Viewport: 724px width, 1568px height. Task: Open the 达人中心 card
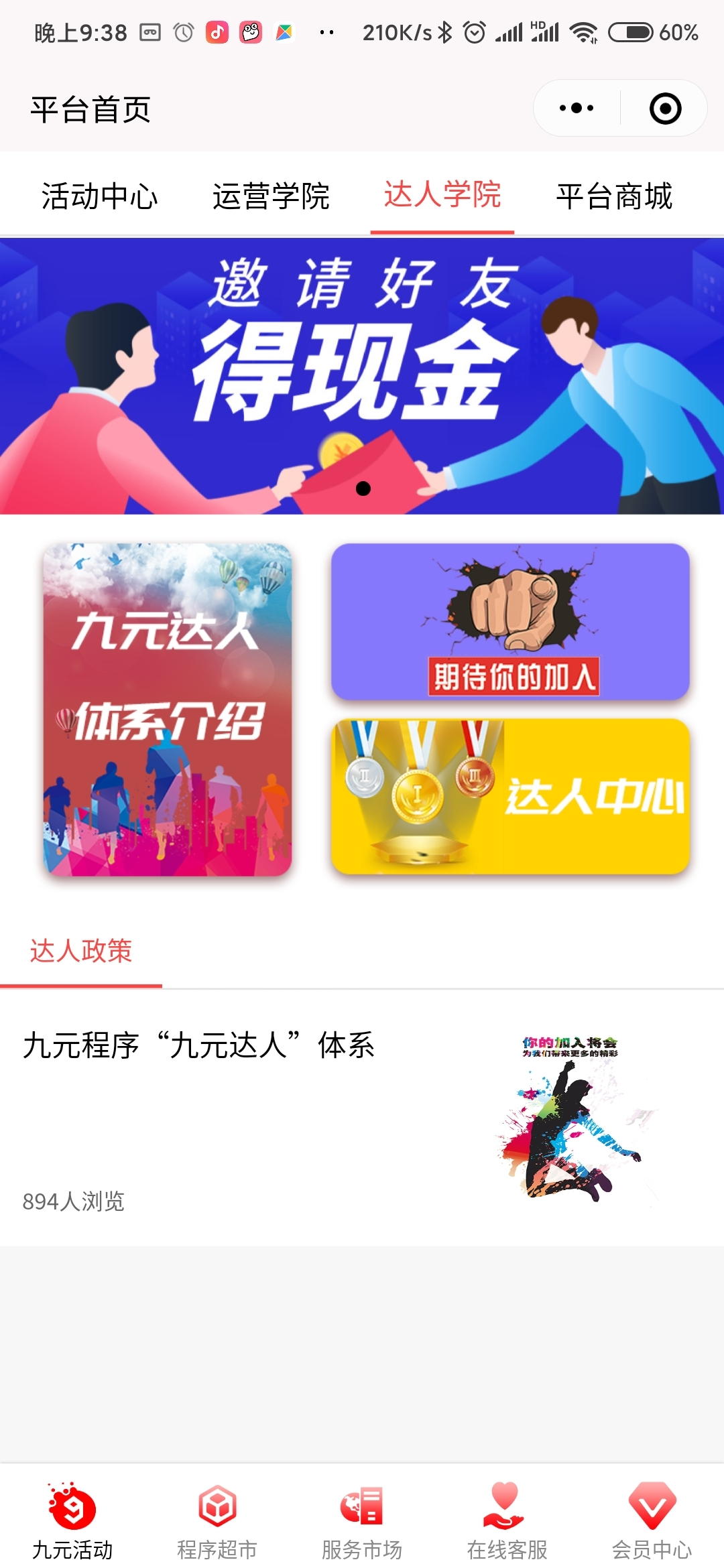[510, 796]
